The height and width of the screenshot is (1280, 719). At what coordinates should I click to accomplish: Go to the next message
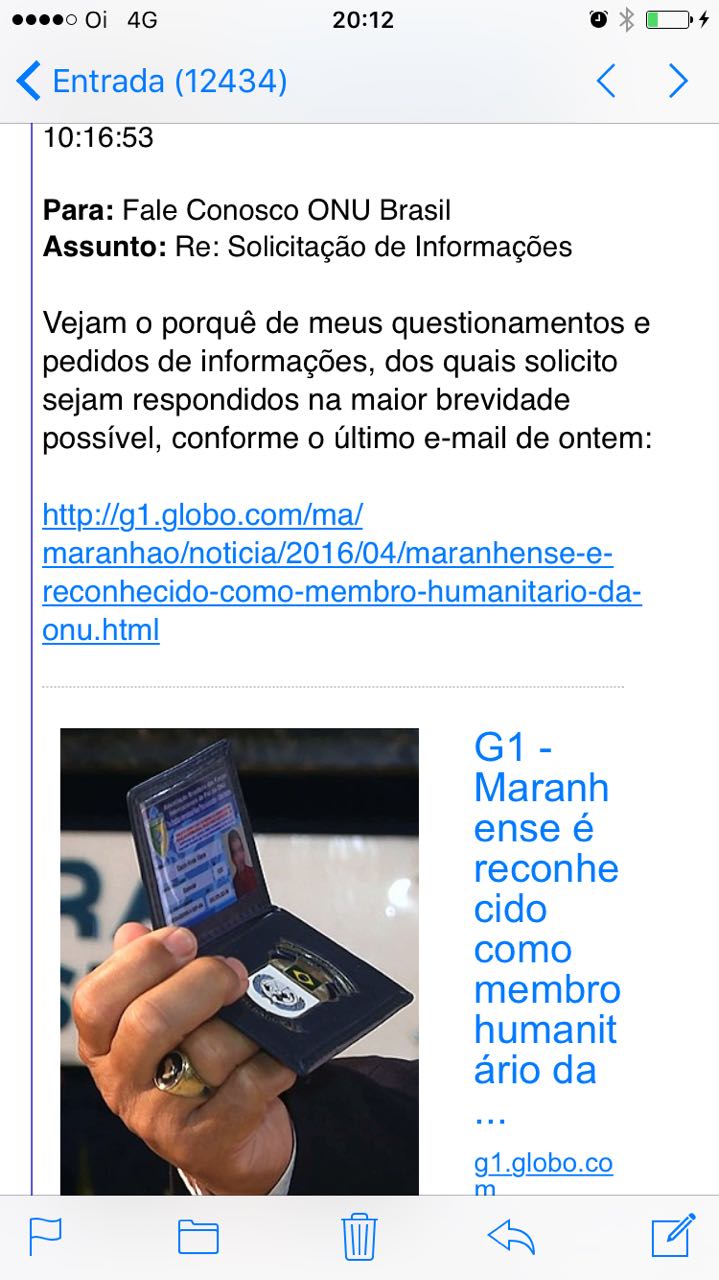click(679, 81)
